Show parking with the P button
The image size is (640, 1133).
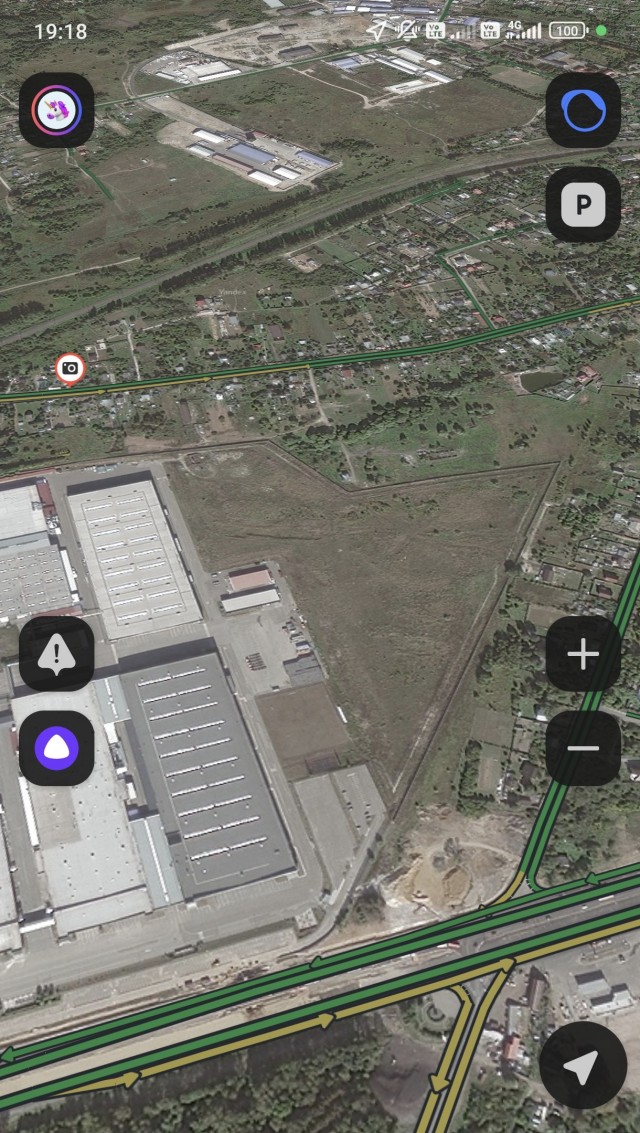coord(583,205)
